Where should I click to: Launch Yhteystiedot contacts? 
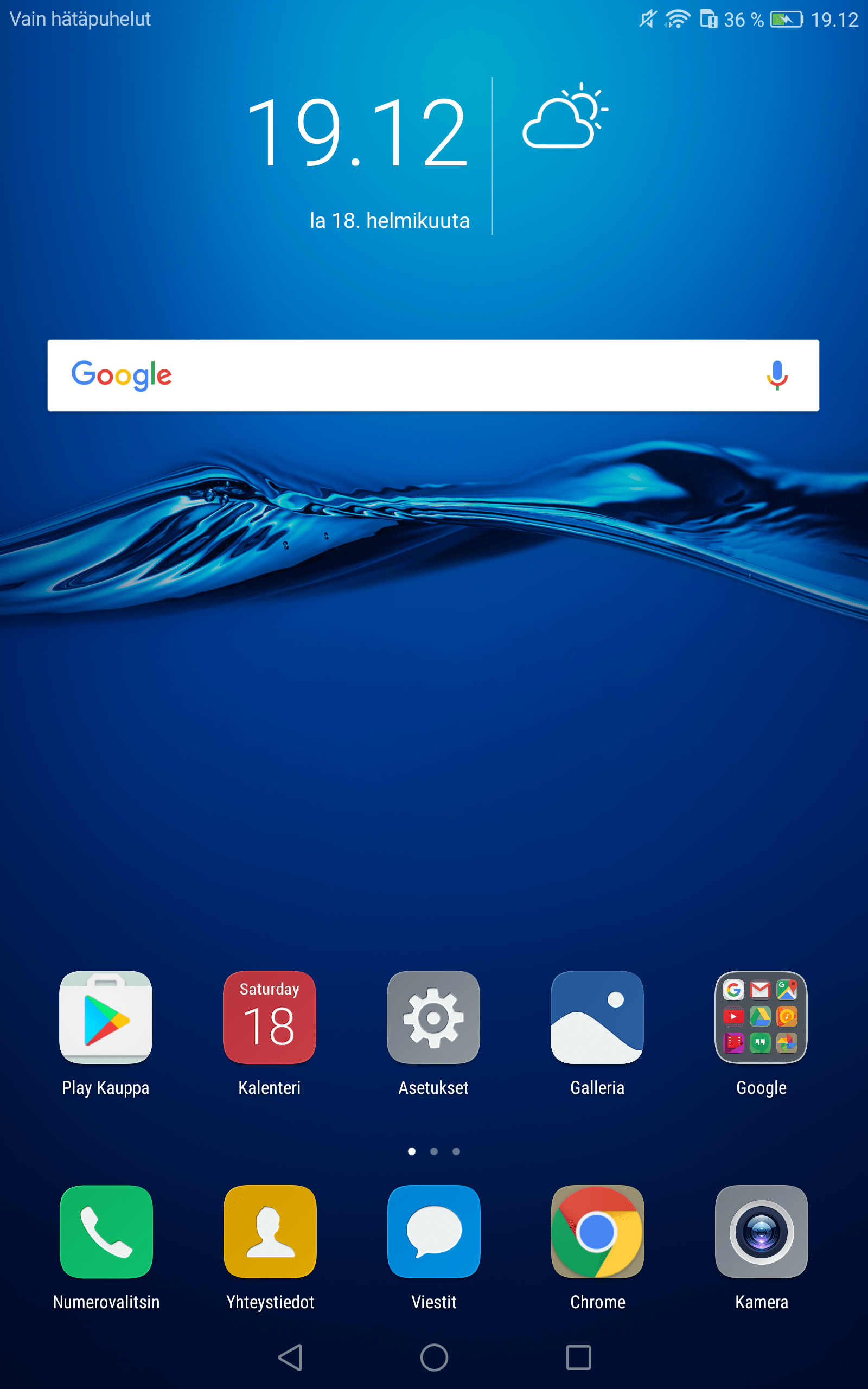(270, 1231)
